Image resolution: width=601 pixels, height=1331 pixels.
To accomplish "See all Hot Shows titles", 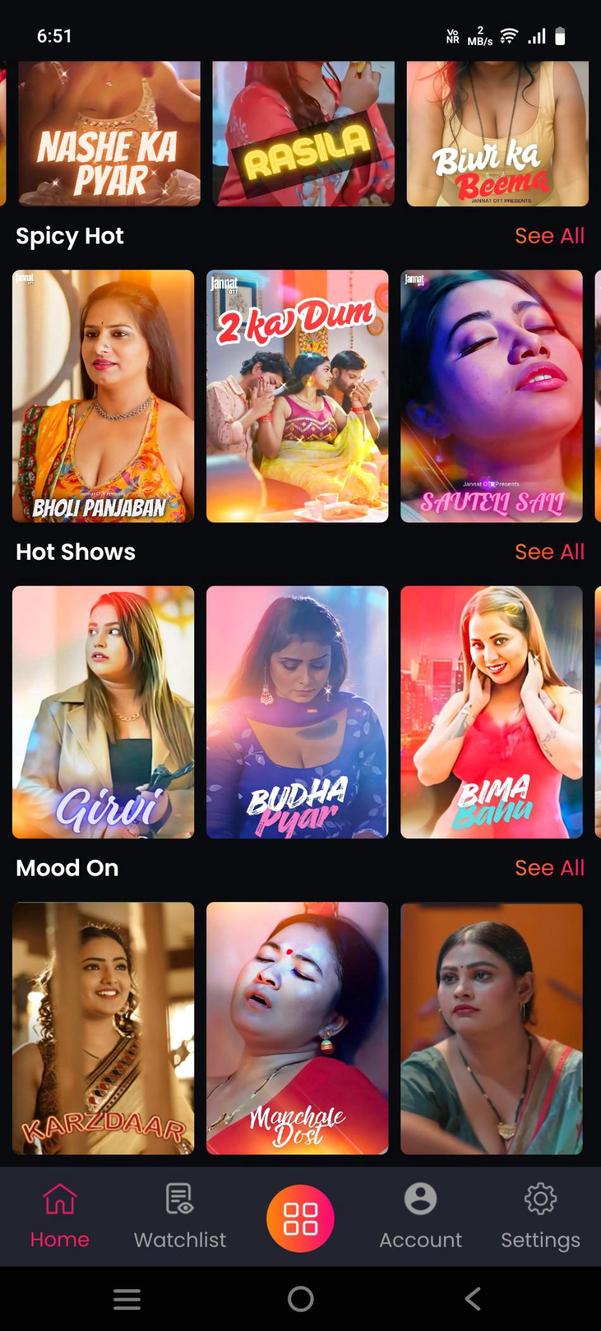I will click(x=549, y=552).
